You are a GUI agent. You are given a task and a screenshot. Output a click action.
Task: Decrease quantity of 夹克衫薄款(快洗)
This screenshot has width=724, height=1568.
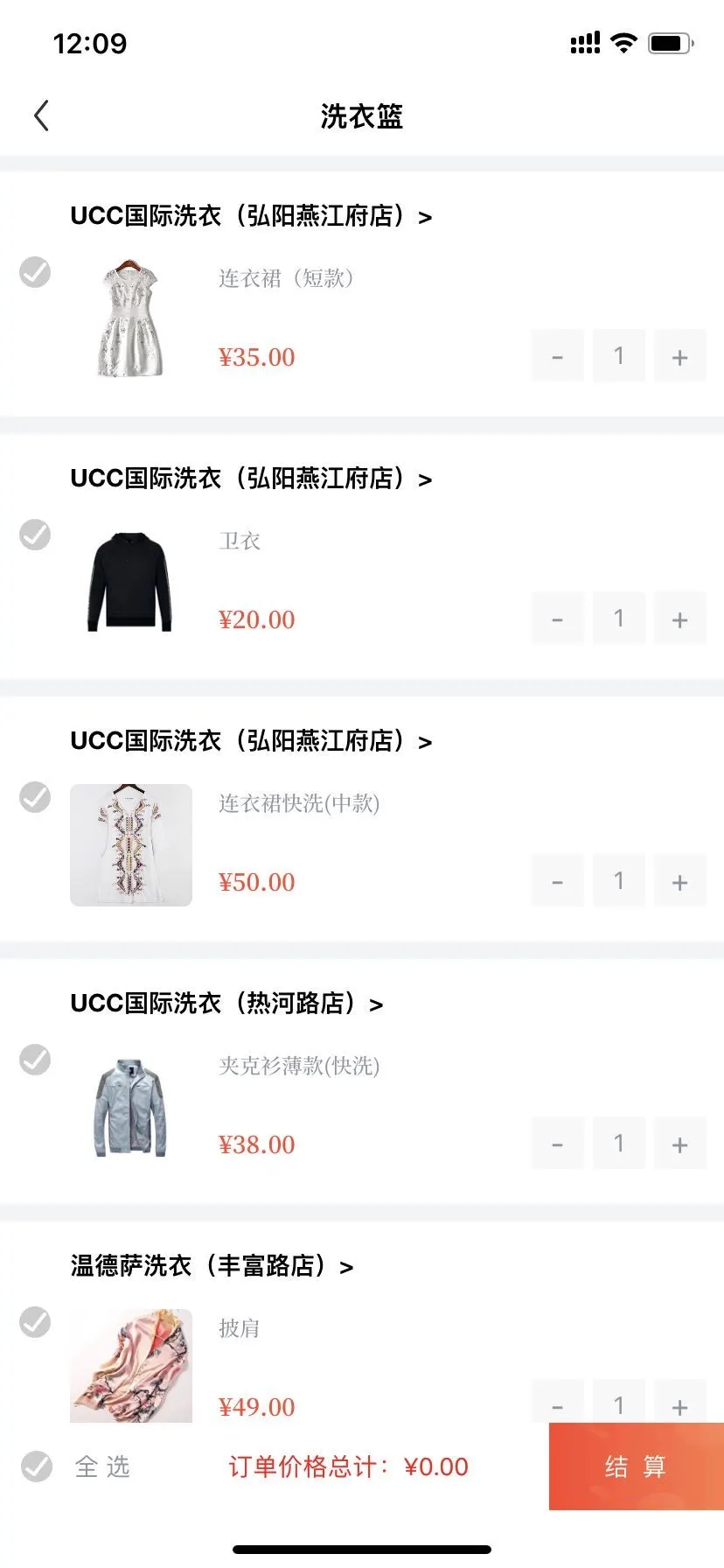[x=557, y=1144]
